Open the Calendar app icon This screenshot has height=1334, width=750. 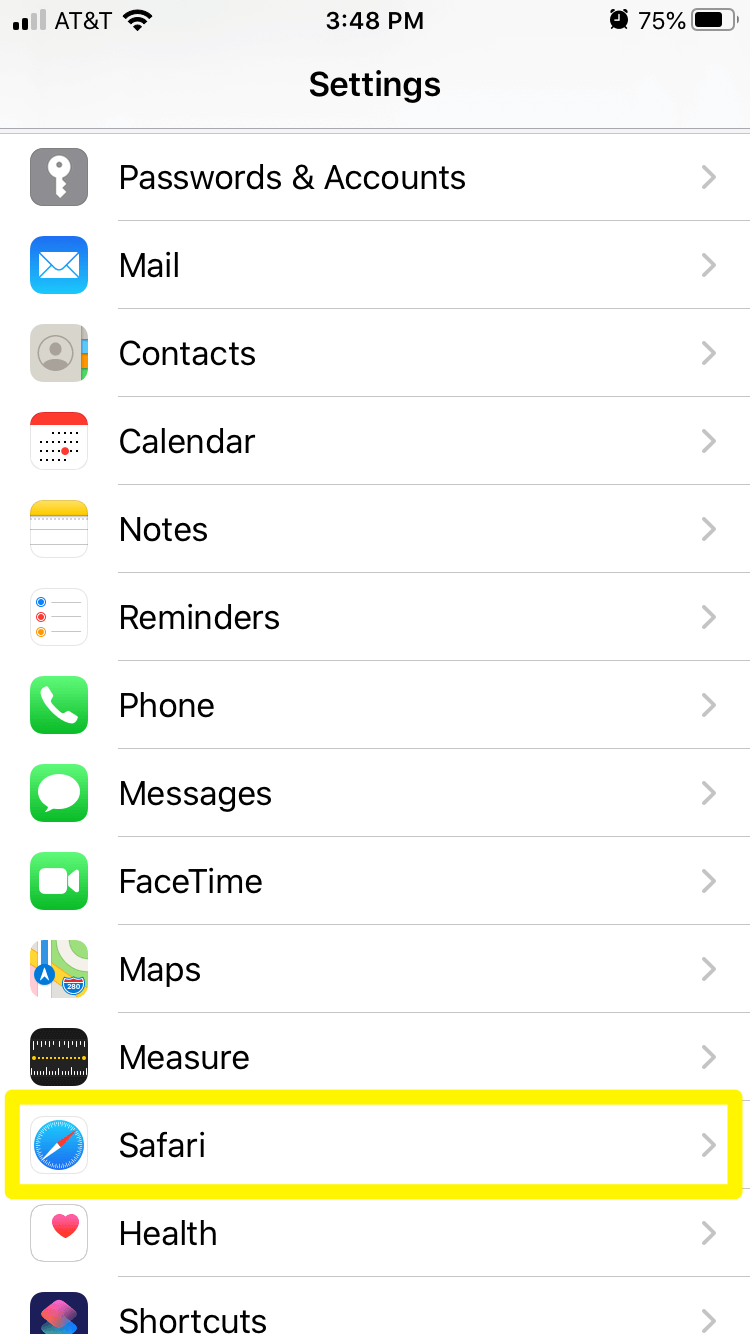point(58,441)
